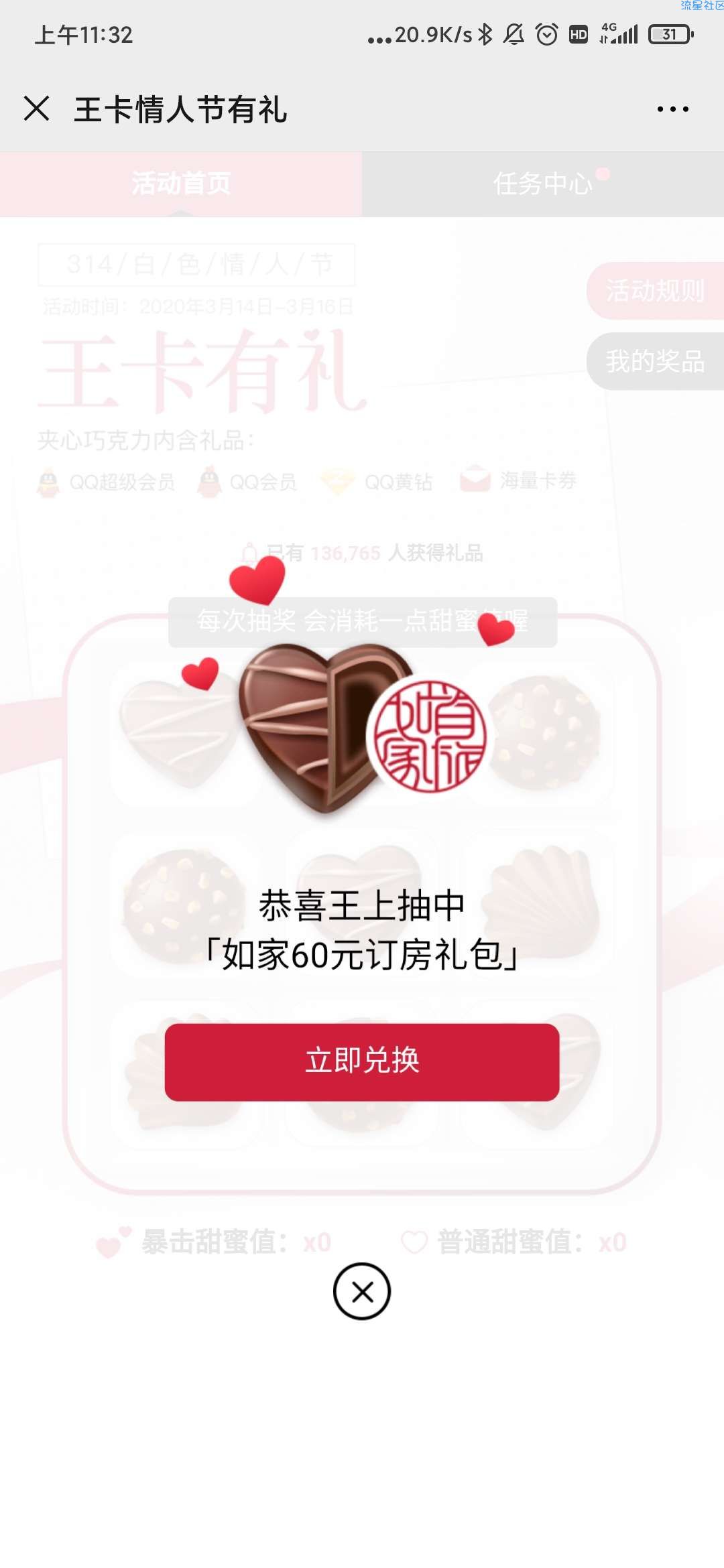This screenshot has width=724, height=1568.
Task: Tap 立即兑换 to redeem the prize
Action: 362,1061
